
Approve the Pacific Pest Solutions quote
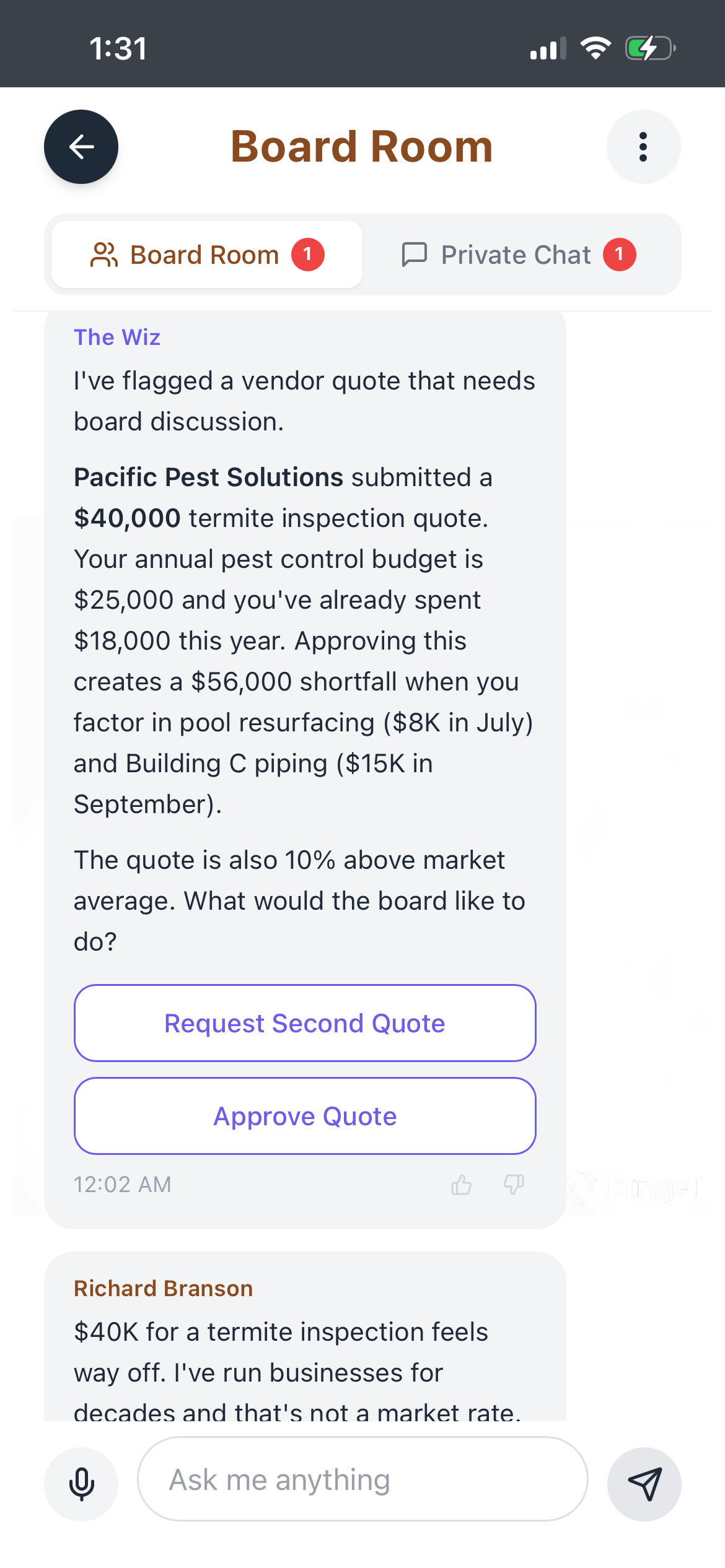pyautogui.click(x=304, y=1117)
